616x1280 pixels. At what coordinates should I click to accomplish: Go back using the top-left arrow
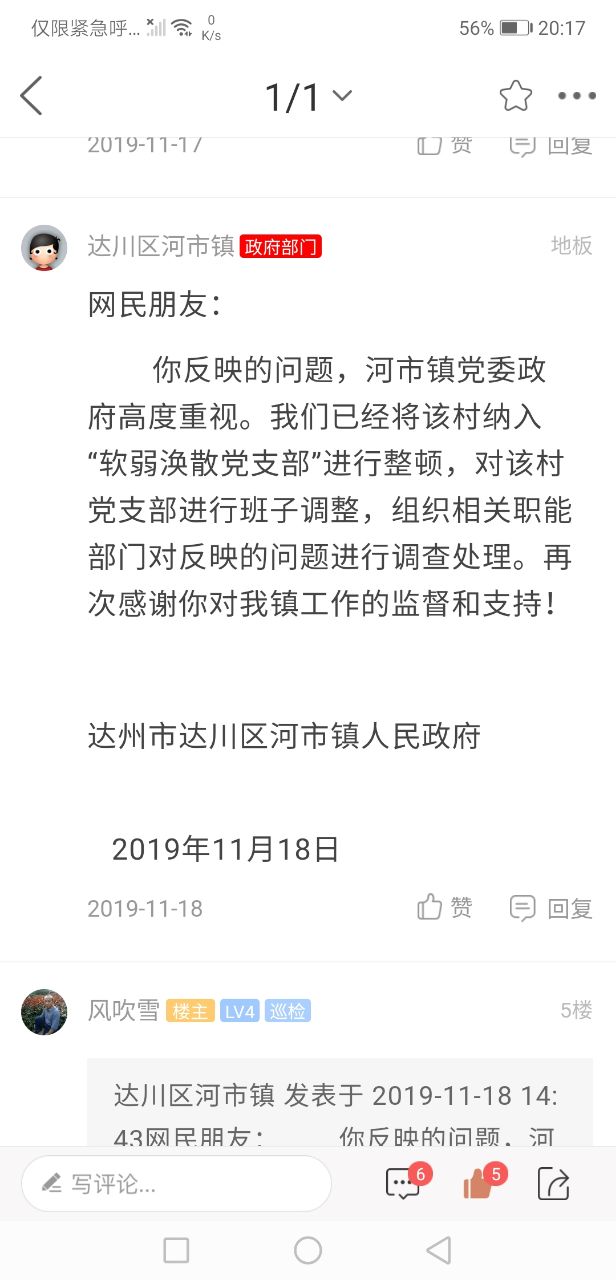coord(32,96)
